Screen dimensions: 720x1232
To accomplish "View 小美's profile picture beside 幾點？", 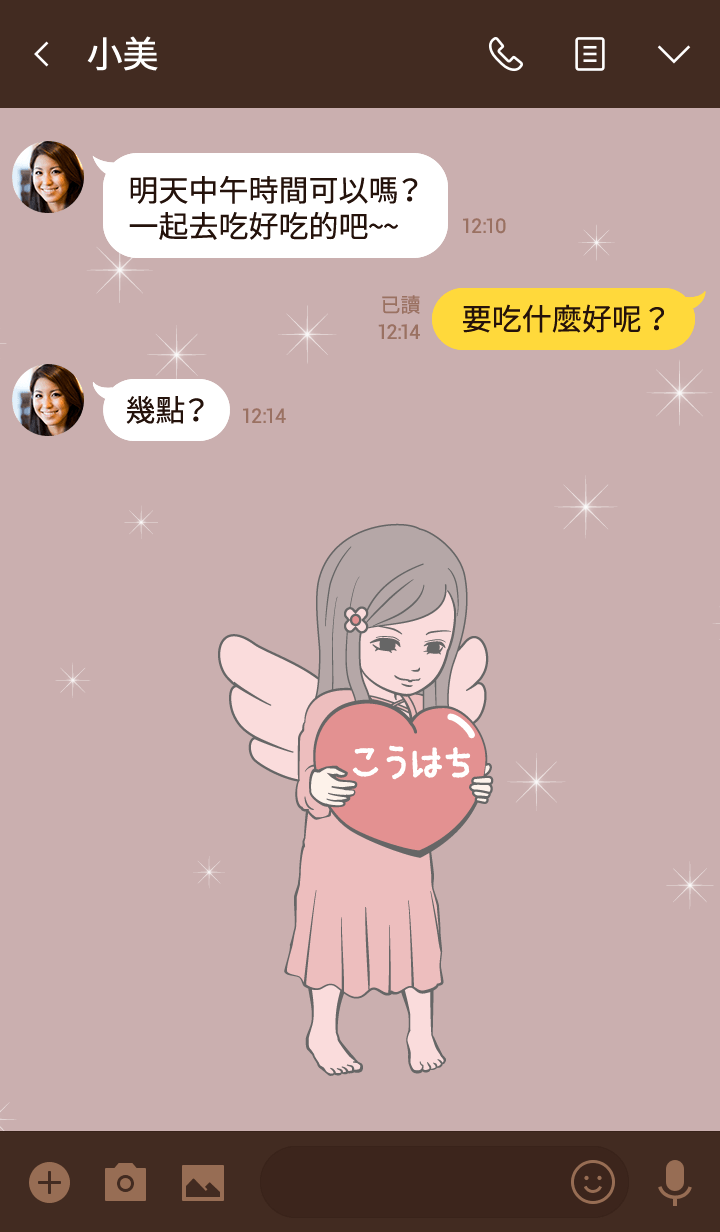I will [48, 400].
